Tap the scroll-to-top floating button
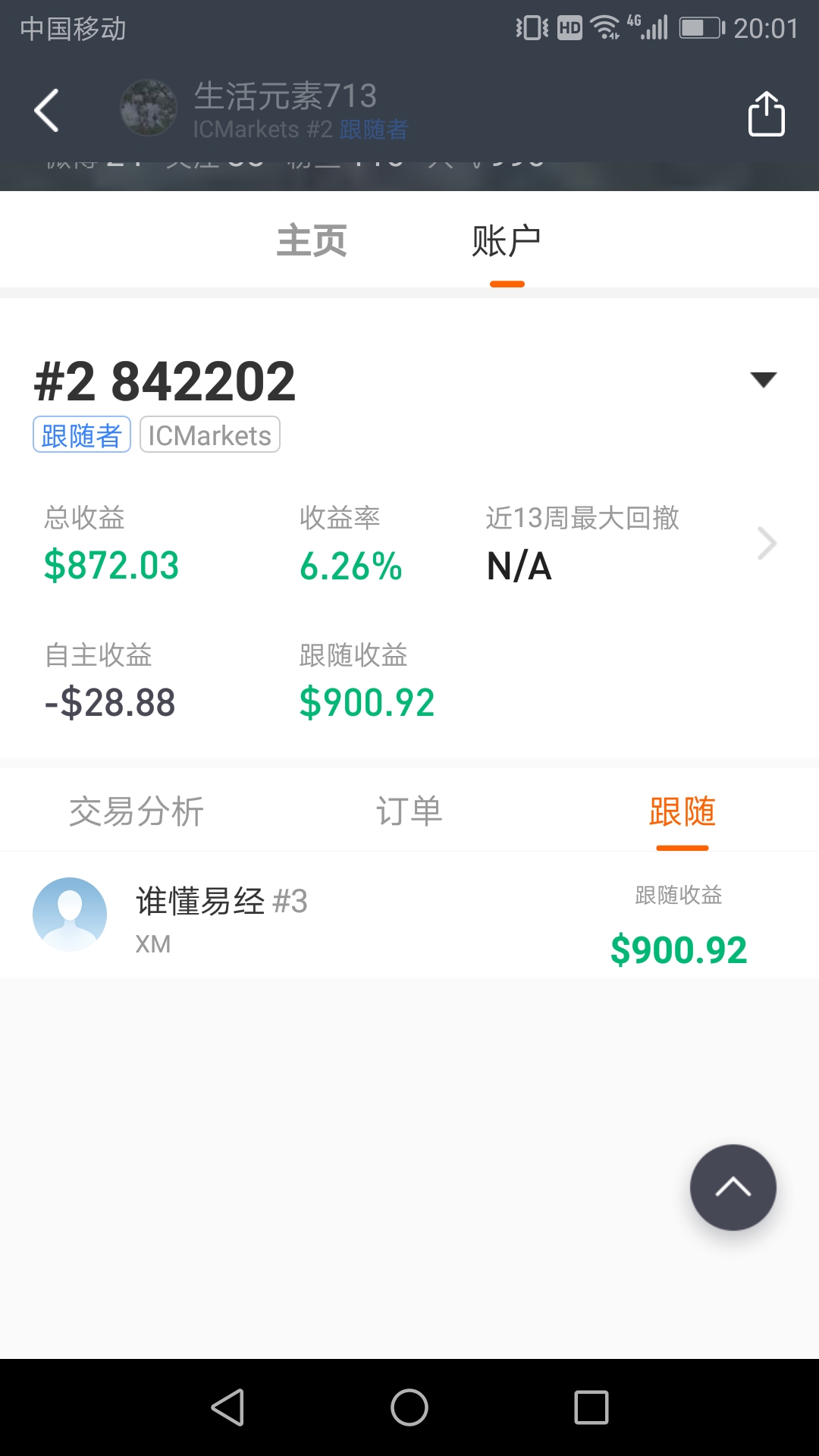The image size is (819, 1456). (733, 1187)
